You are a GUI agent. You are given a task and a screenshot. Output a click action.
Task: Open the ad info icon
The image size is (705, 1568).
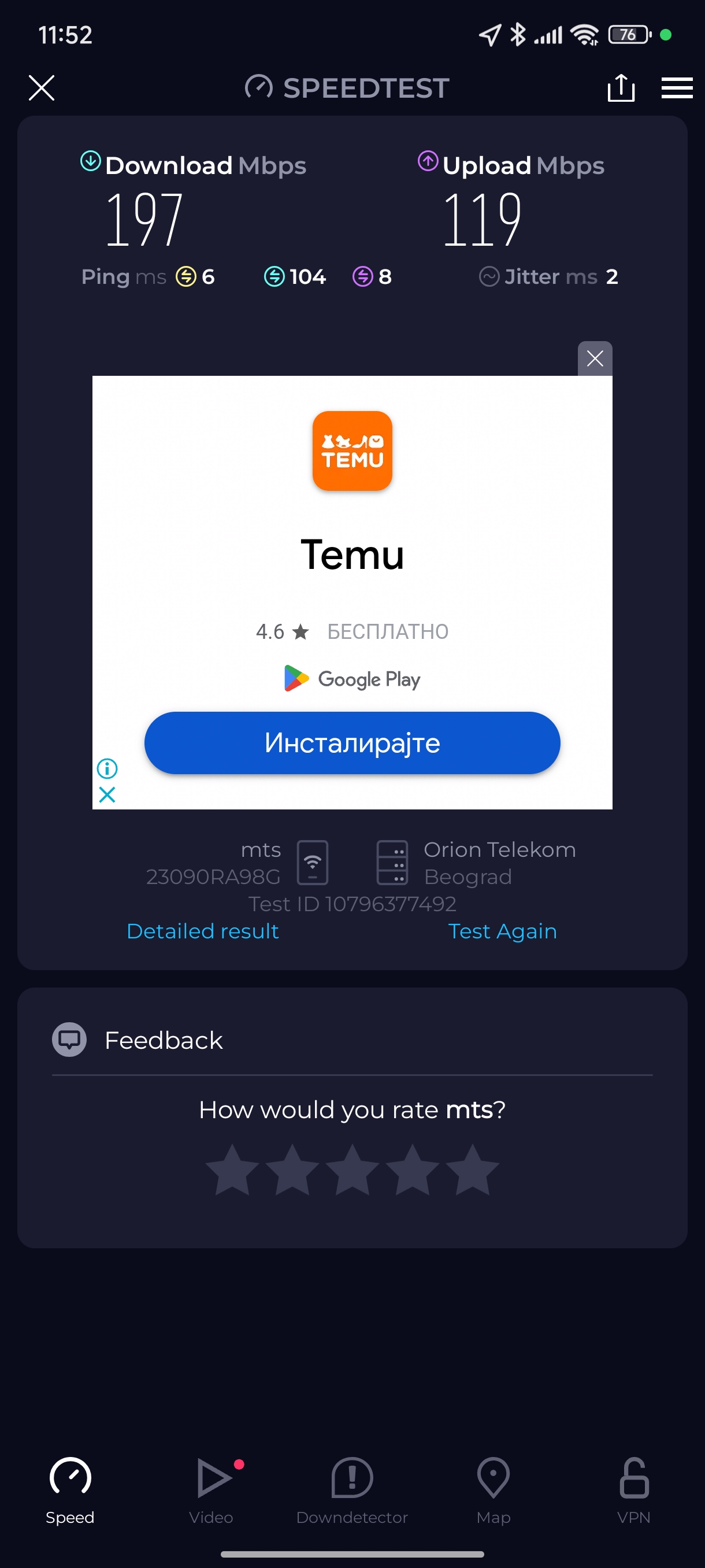click(107, 768)
